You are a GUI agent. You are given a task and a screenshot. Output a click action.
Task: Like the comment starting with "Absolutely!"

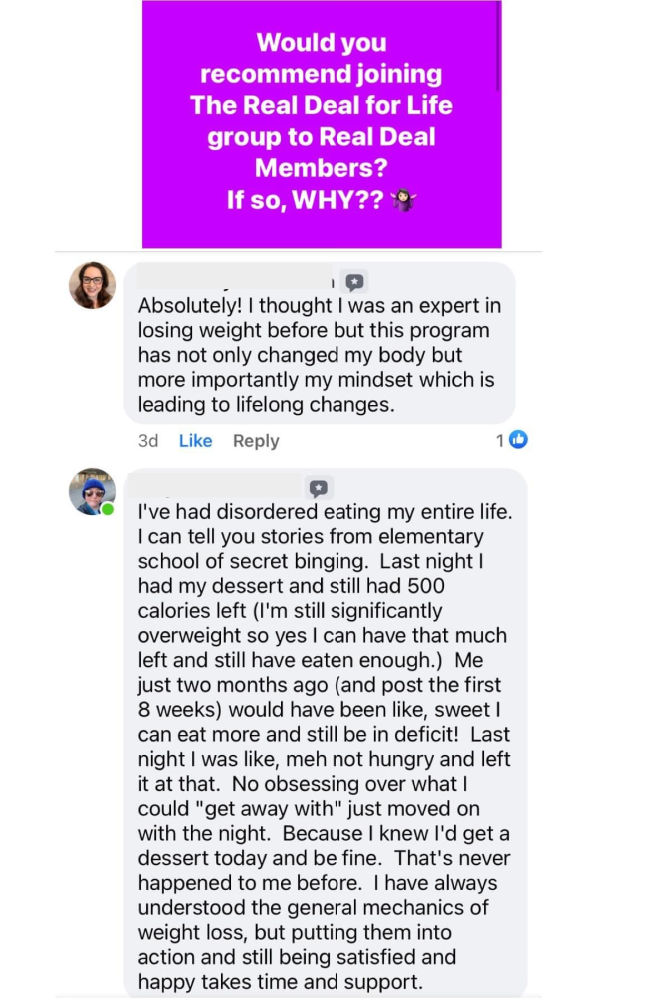coord(195,441)
